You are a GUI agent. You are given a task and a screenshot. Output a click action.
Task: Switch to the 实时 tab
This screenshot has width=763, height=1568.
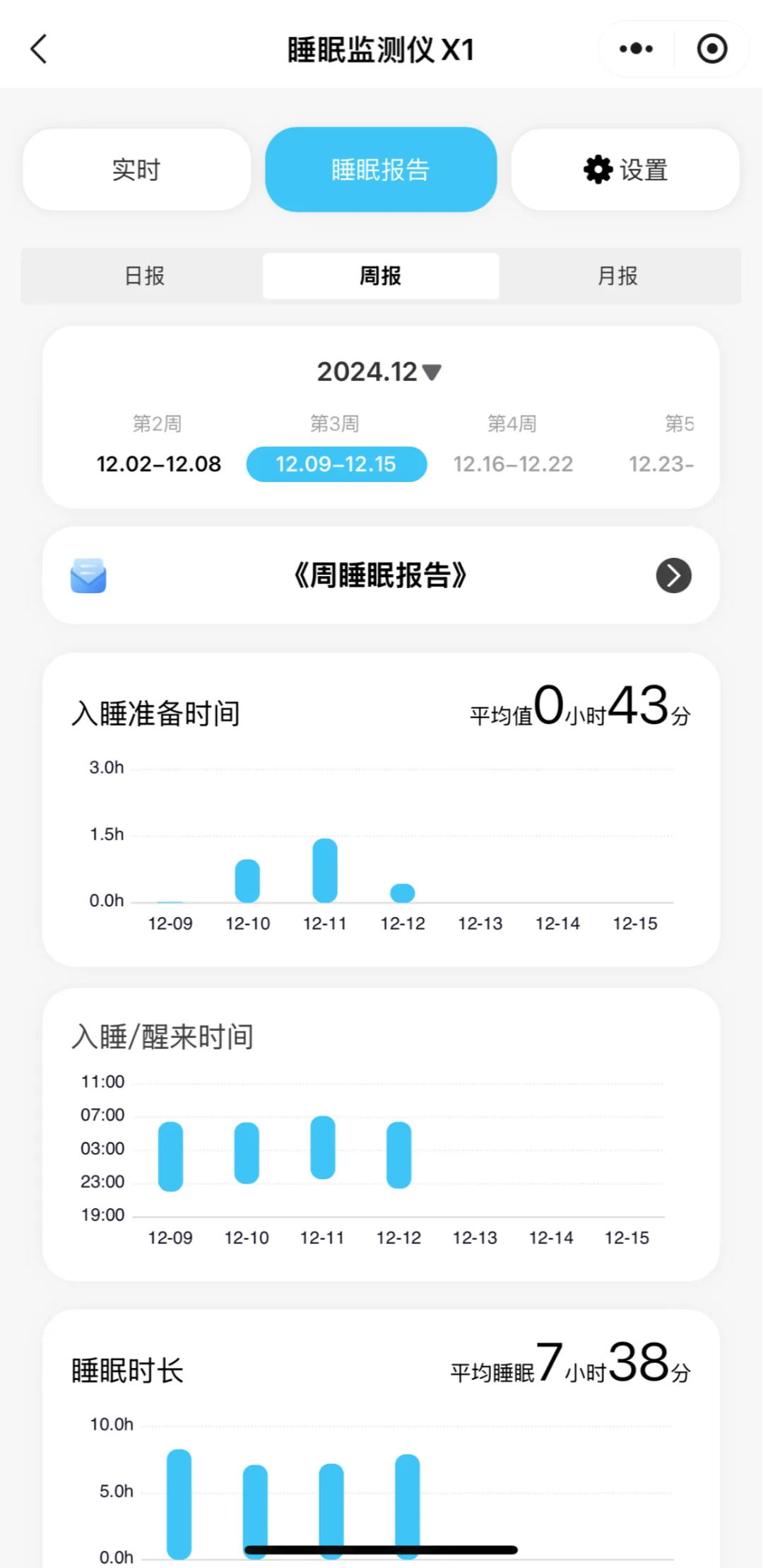[136, 170]
